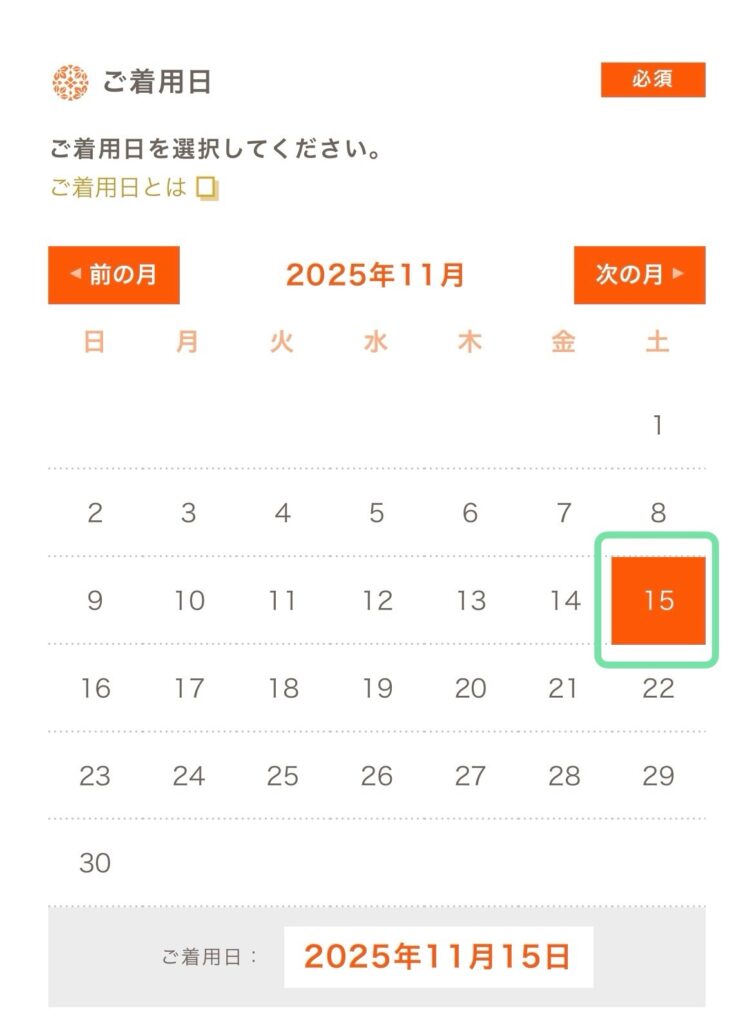This screenshot has width=754, height=1024.
Task: Open the ご着用日とは help link
Action: point(133,187)
